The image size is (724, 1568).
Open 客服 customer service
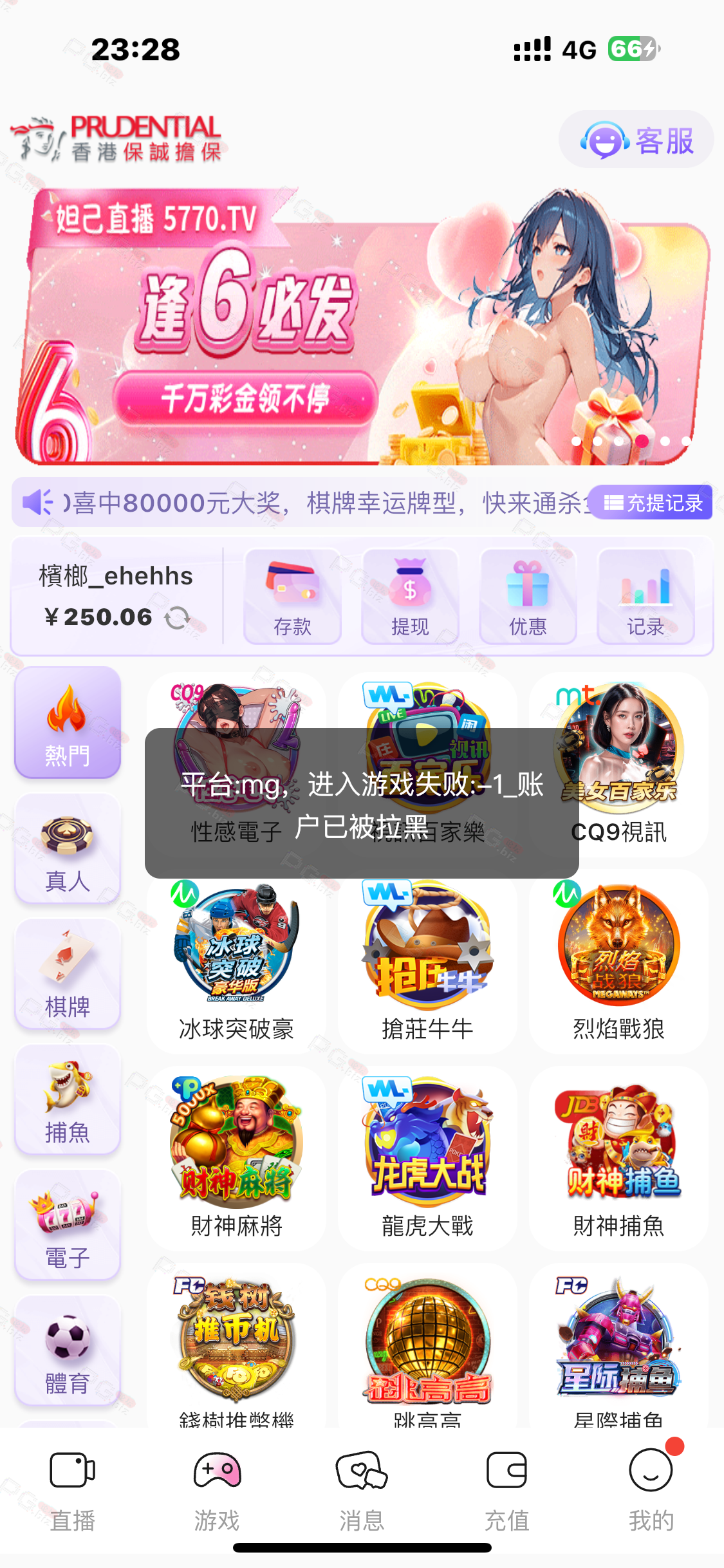636,140
